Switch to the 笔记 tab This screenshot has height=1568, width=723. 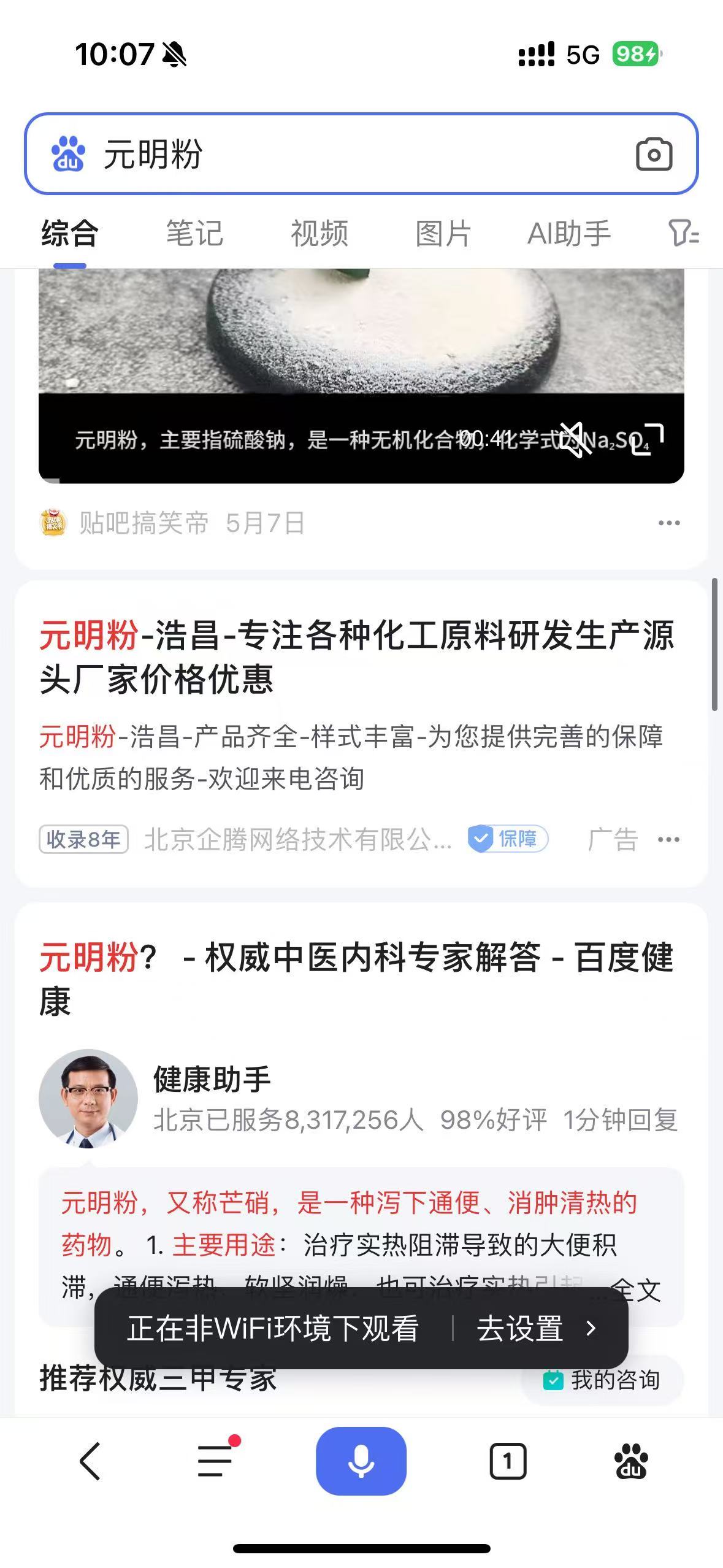[194, 234]
